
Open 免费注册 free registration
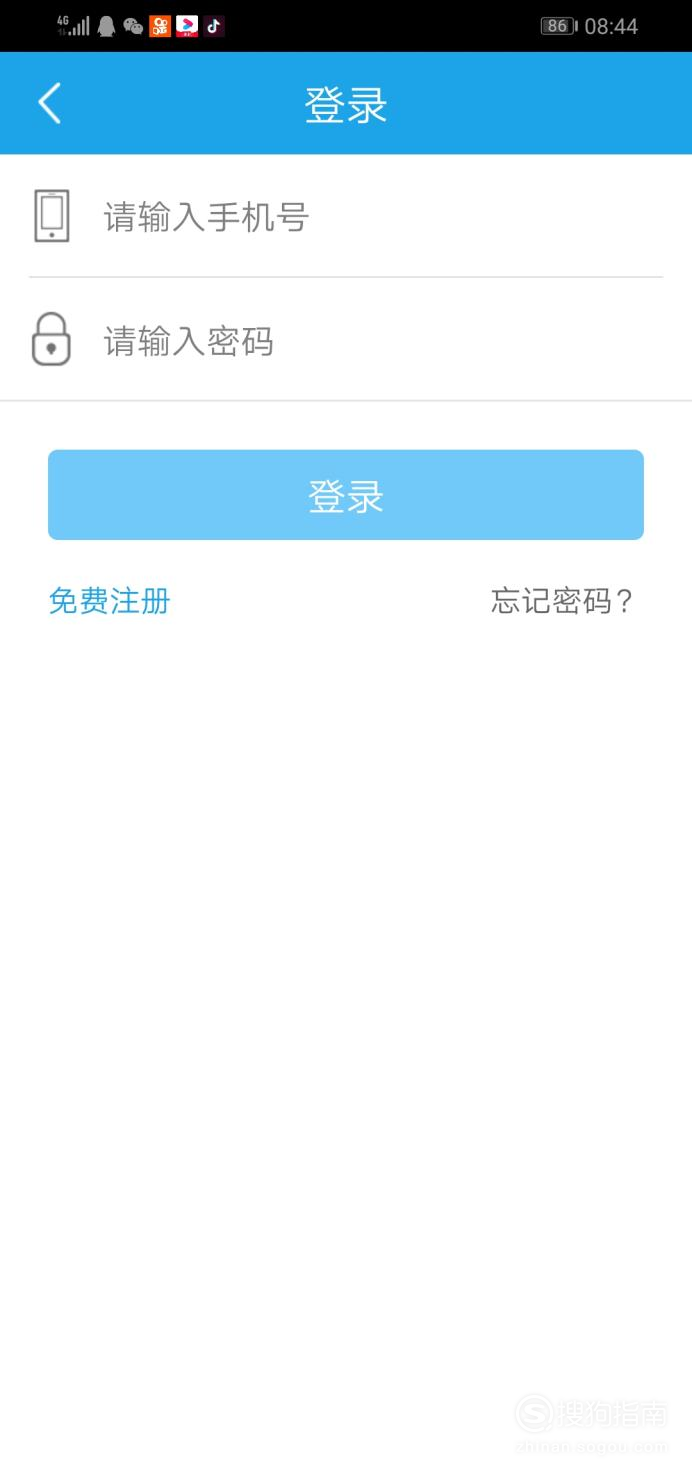click(x=110, y=601)
